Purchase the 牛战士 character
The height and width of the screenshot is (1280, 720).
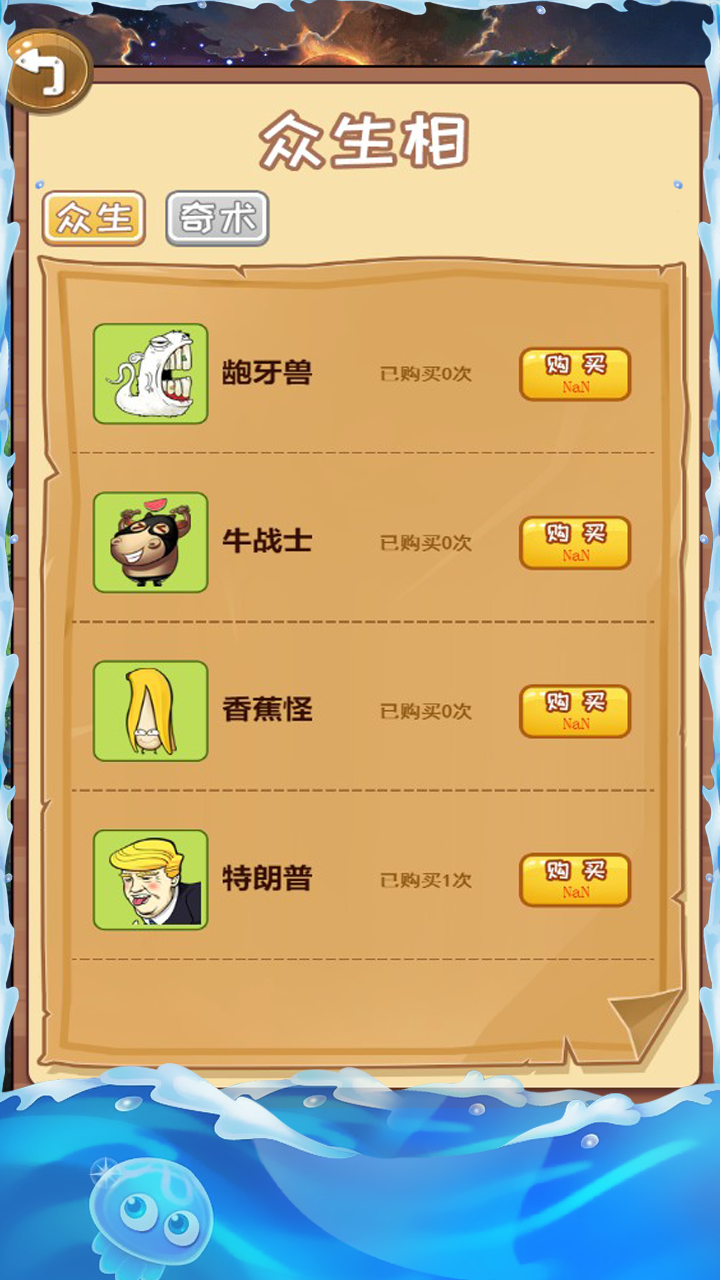[574, 542]
